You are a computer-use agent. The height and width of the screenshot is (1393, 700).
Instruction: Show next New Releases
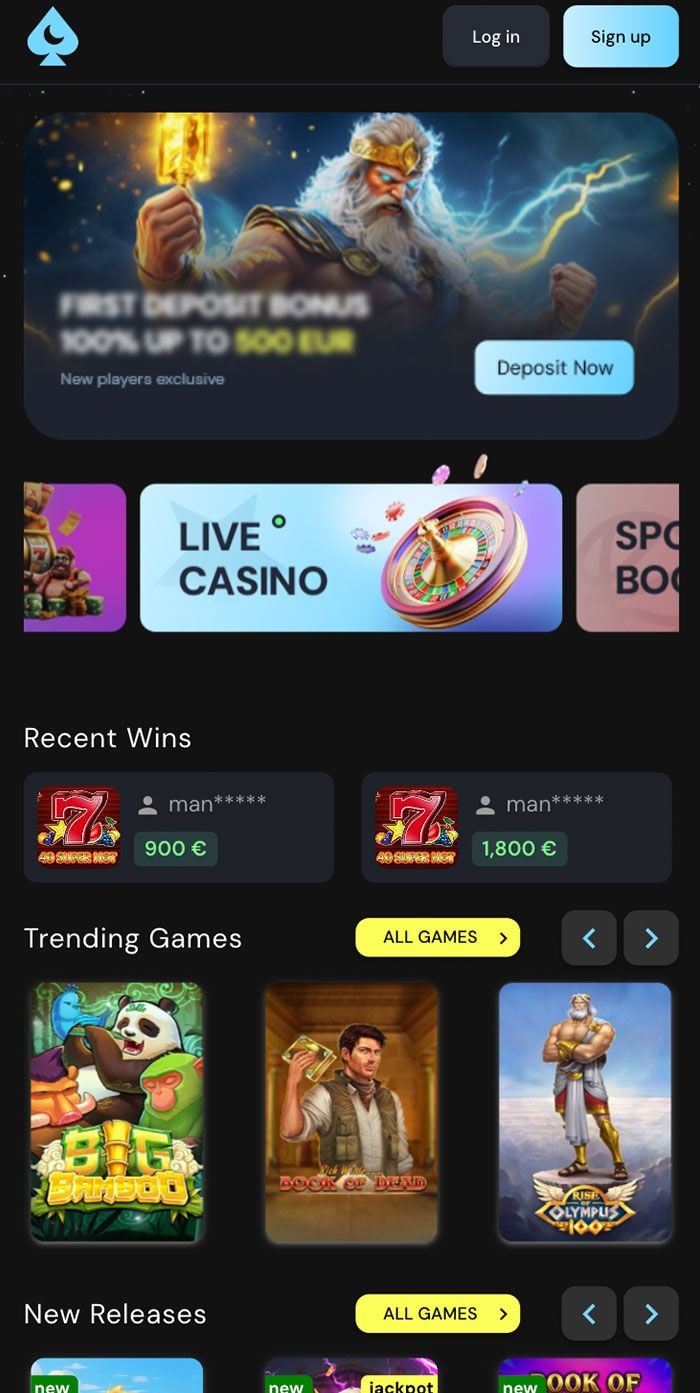[x=651, y=1314]
